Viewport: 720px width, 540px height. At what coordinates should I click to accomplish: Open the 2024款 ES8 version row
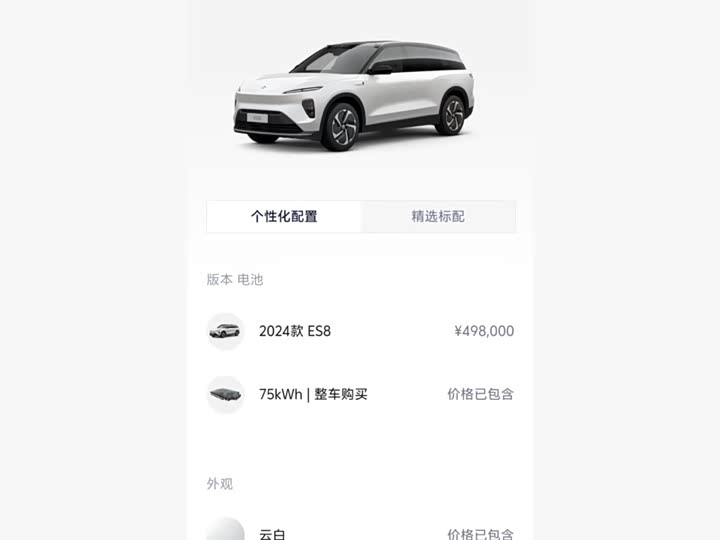coord(360,331)
